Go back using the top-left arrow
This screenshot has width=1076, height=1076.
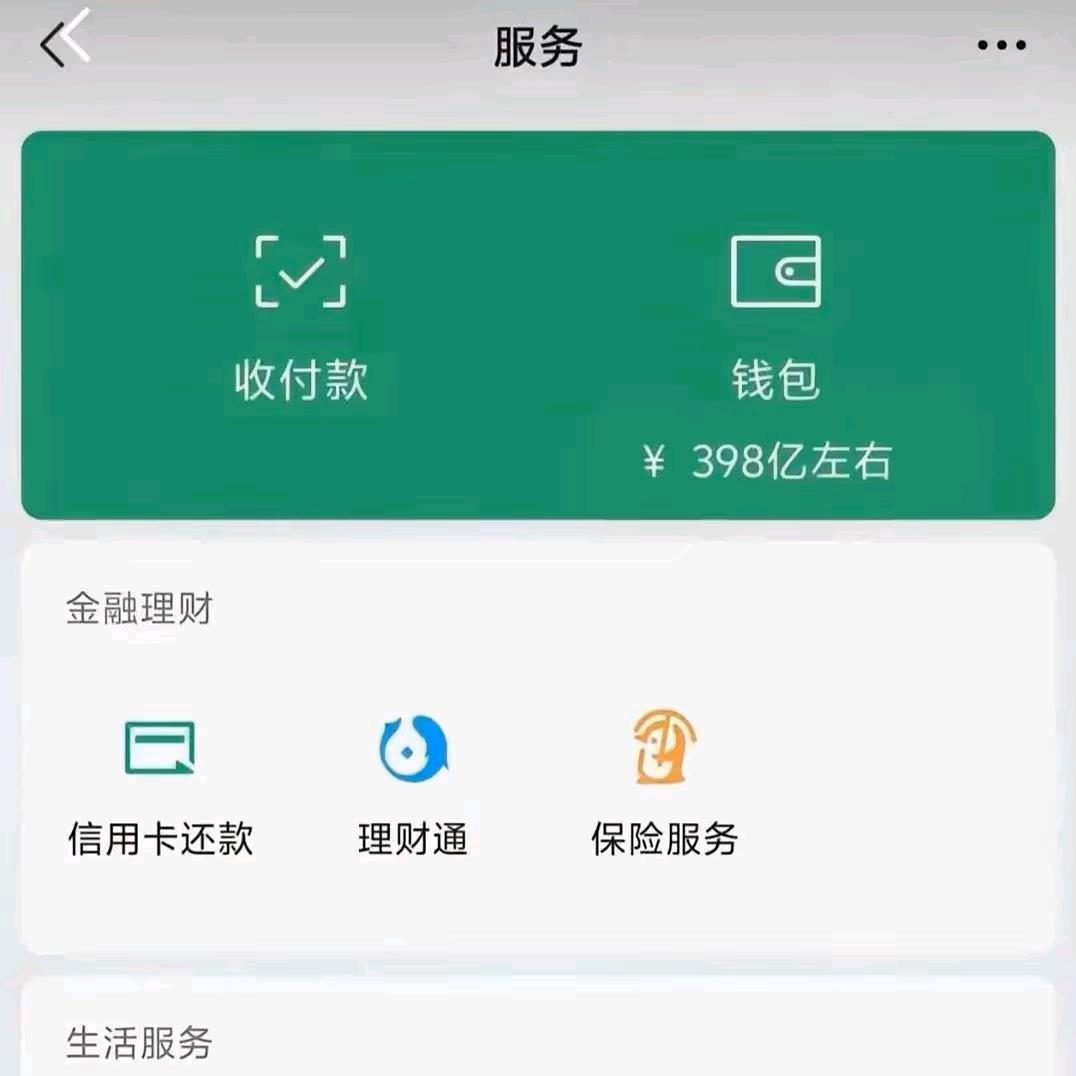point(64,44)
